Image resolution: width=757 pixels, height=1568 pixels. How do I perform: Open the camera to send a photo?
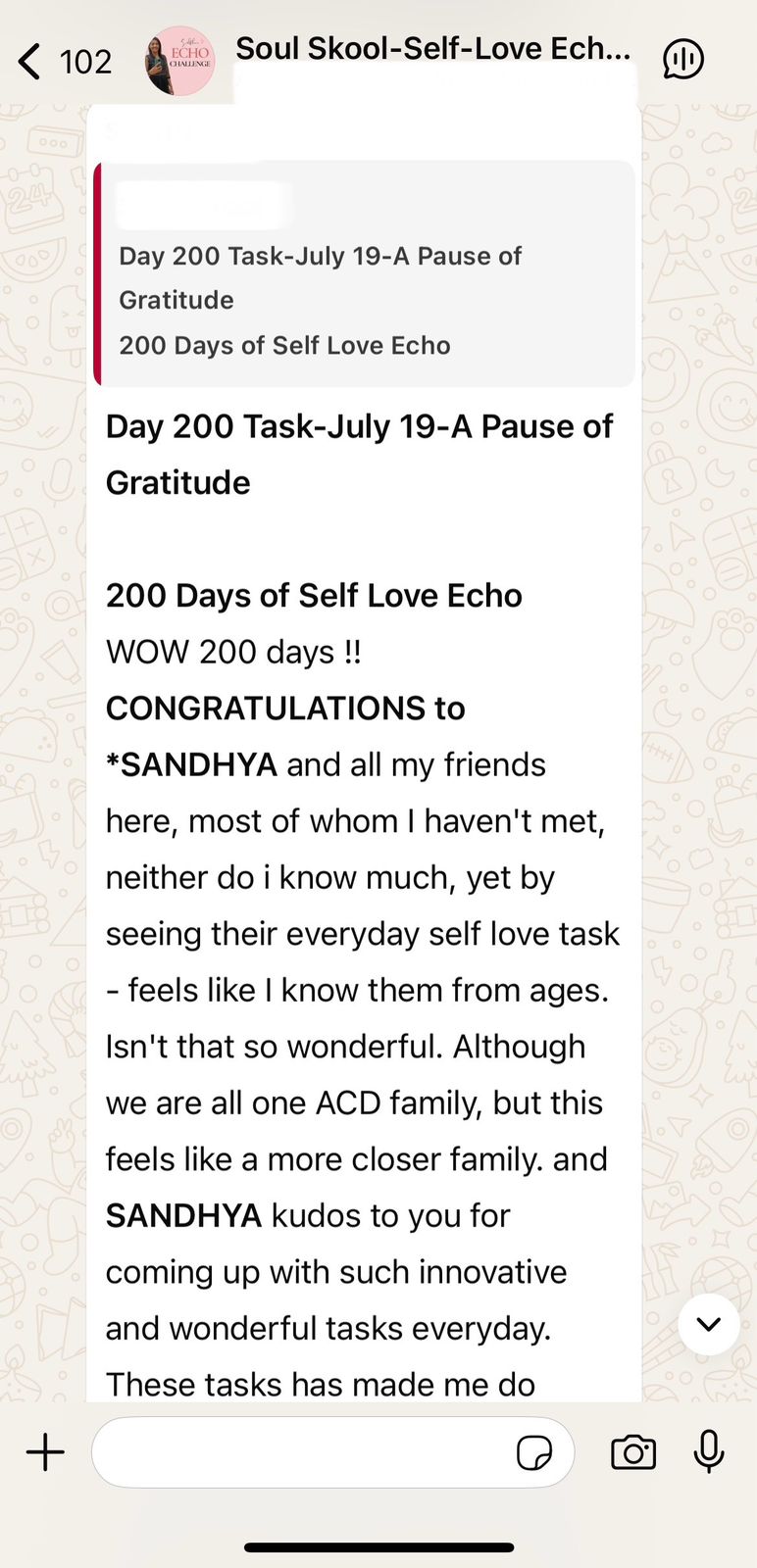pyautogui.click(x=633, y=1452)
